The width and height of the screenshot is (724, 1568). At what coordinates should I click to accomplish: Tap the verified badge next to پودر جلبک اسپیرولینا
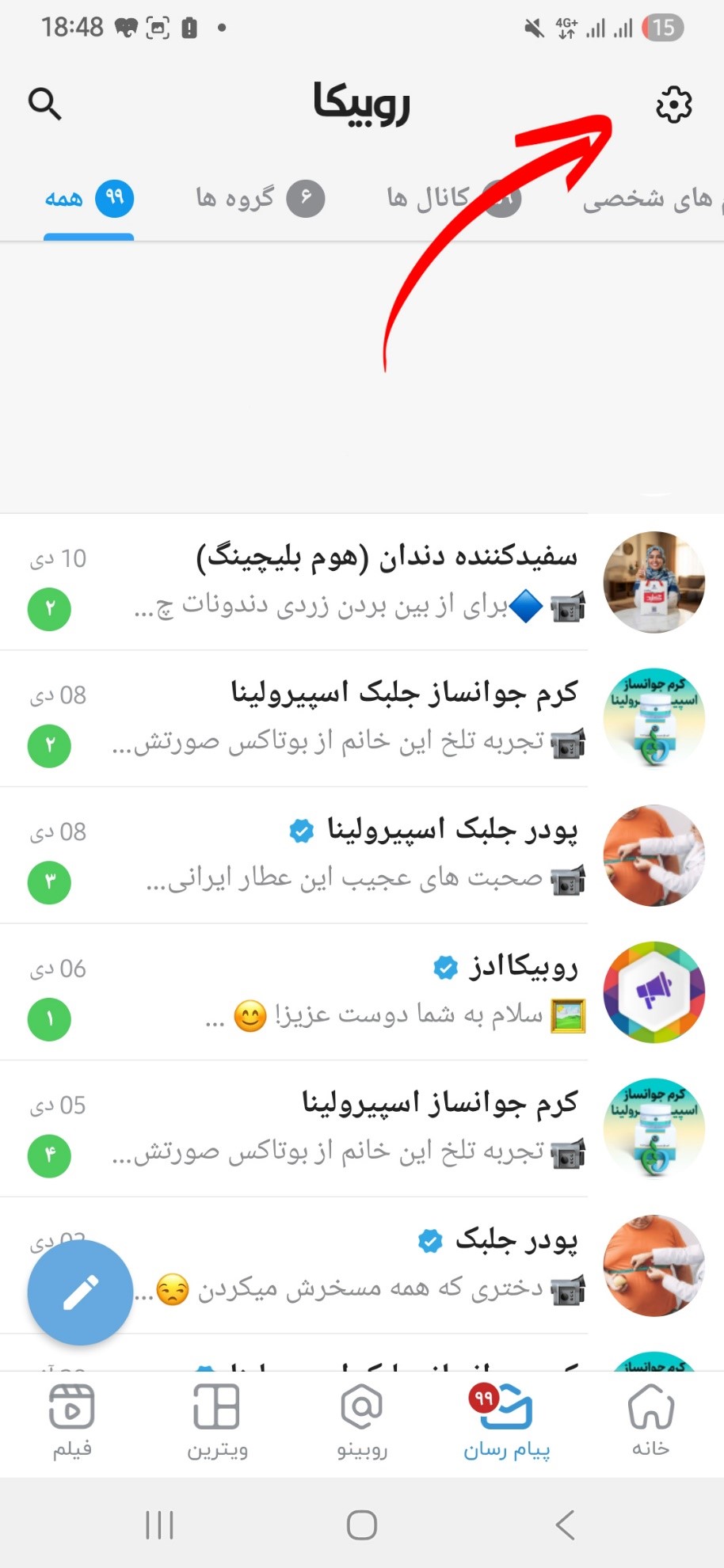point(300,831)
